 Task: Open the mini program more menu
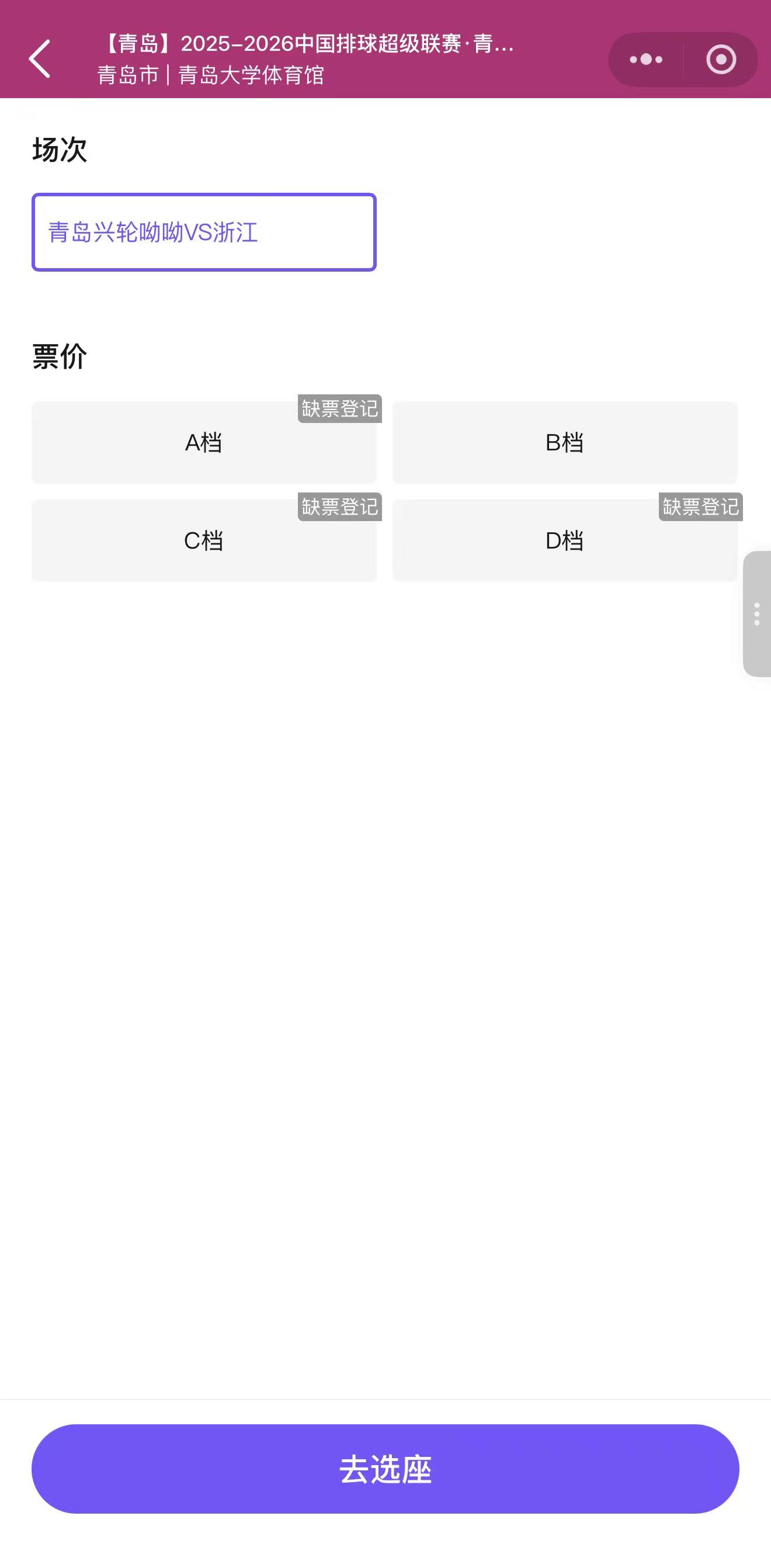(x=645, y=60)
